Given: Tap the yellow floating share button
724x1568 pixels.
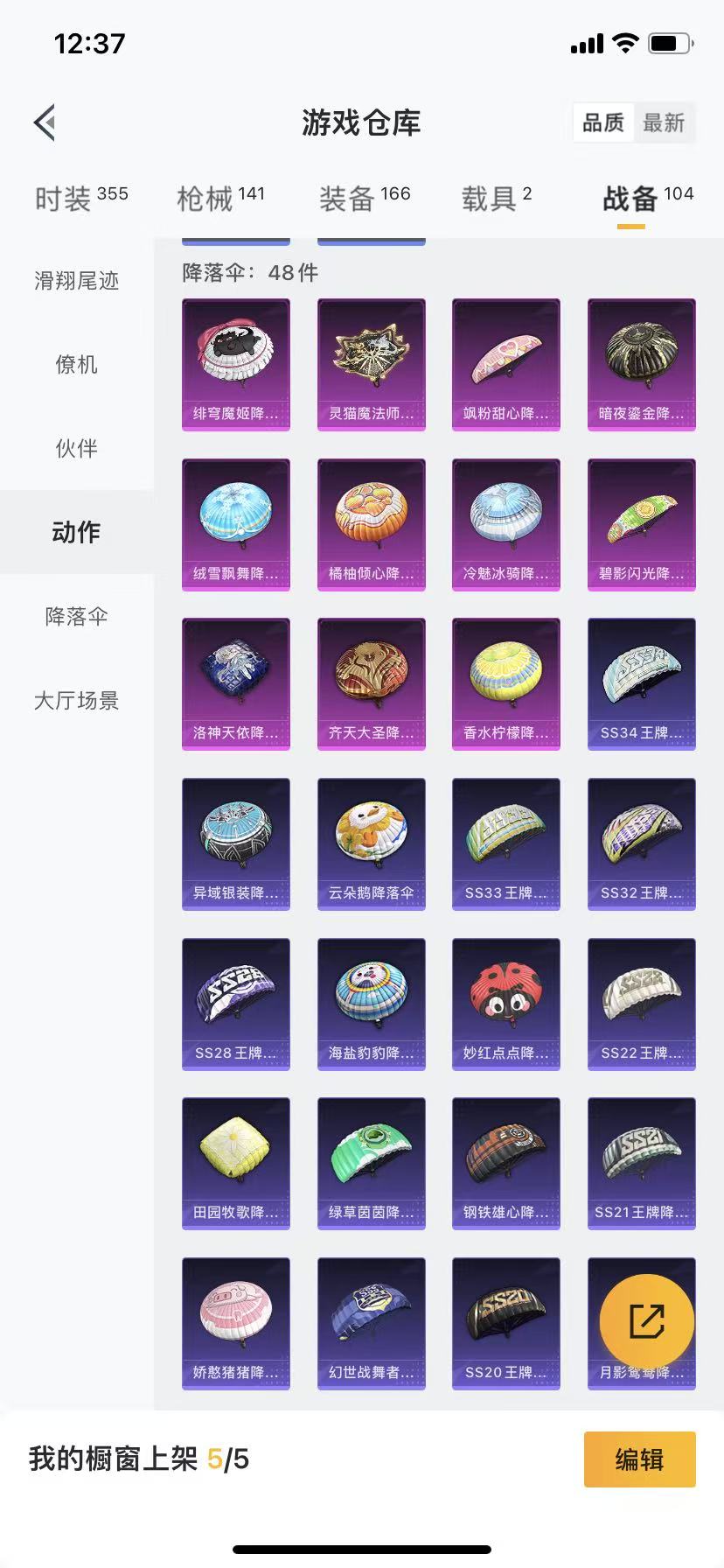Looking at the screenshot, I should tap(647, 1321).
